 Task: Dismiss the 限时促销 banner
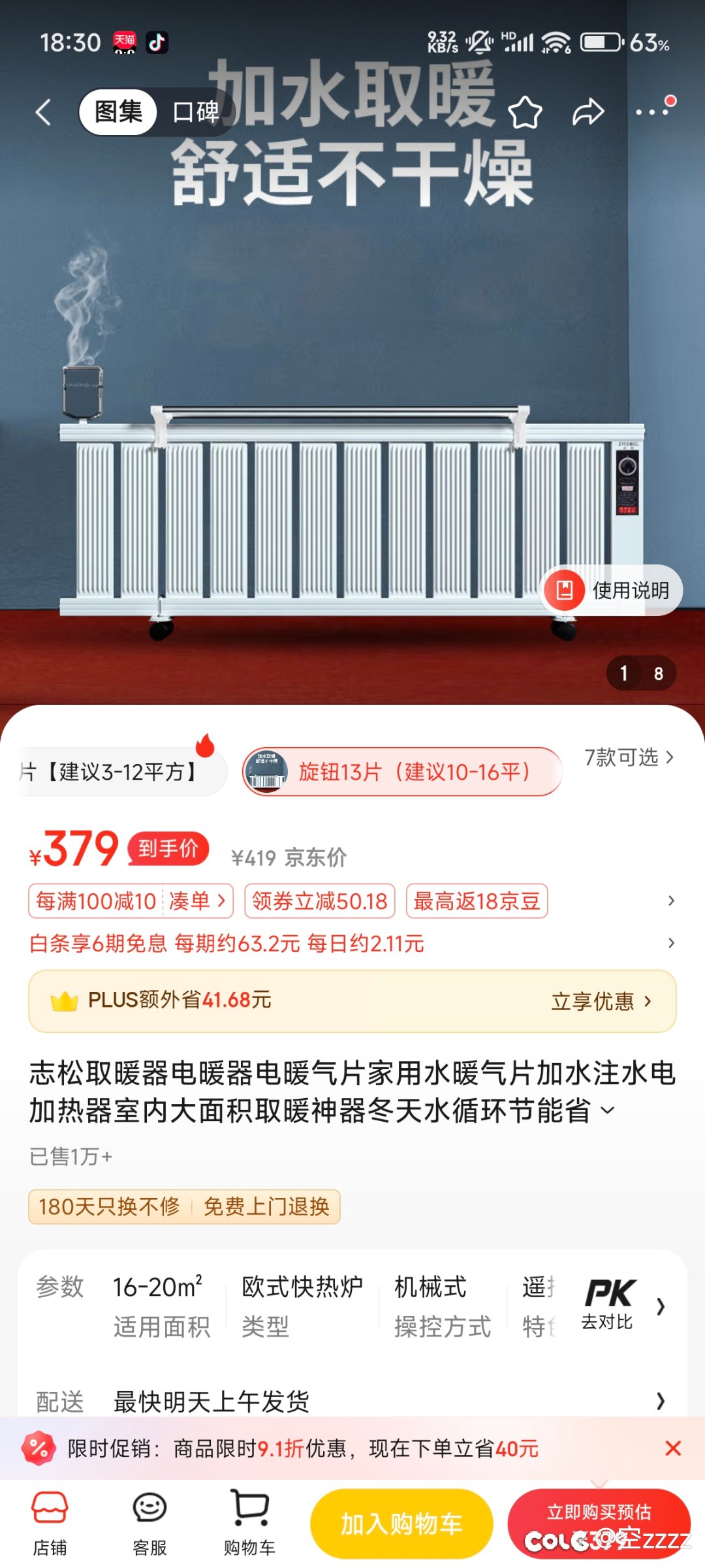click(673, 1449)
